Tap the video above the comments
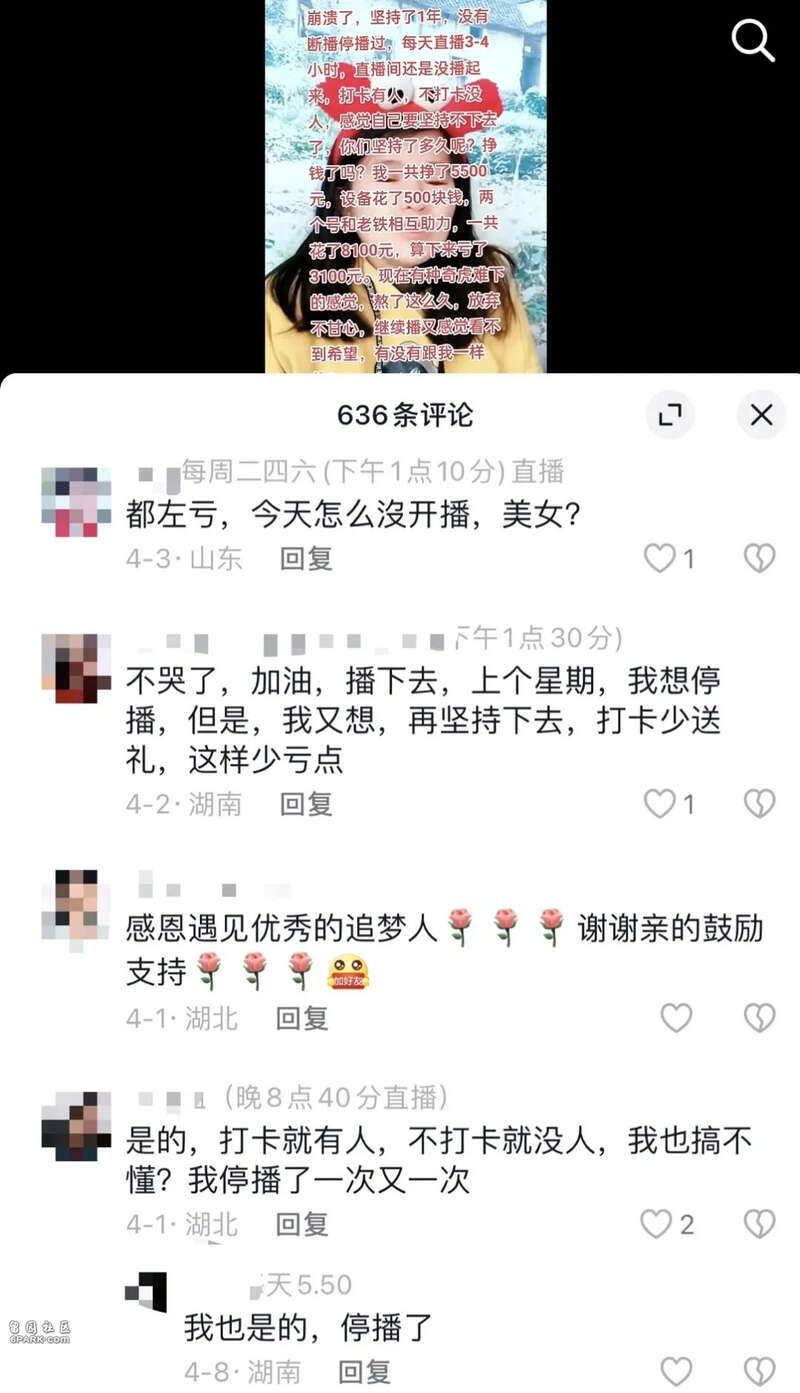The width and height of the screenshot is (800, 1393). [x=406, y=187]
